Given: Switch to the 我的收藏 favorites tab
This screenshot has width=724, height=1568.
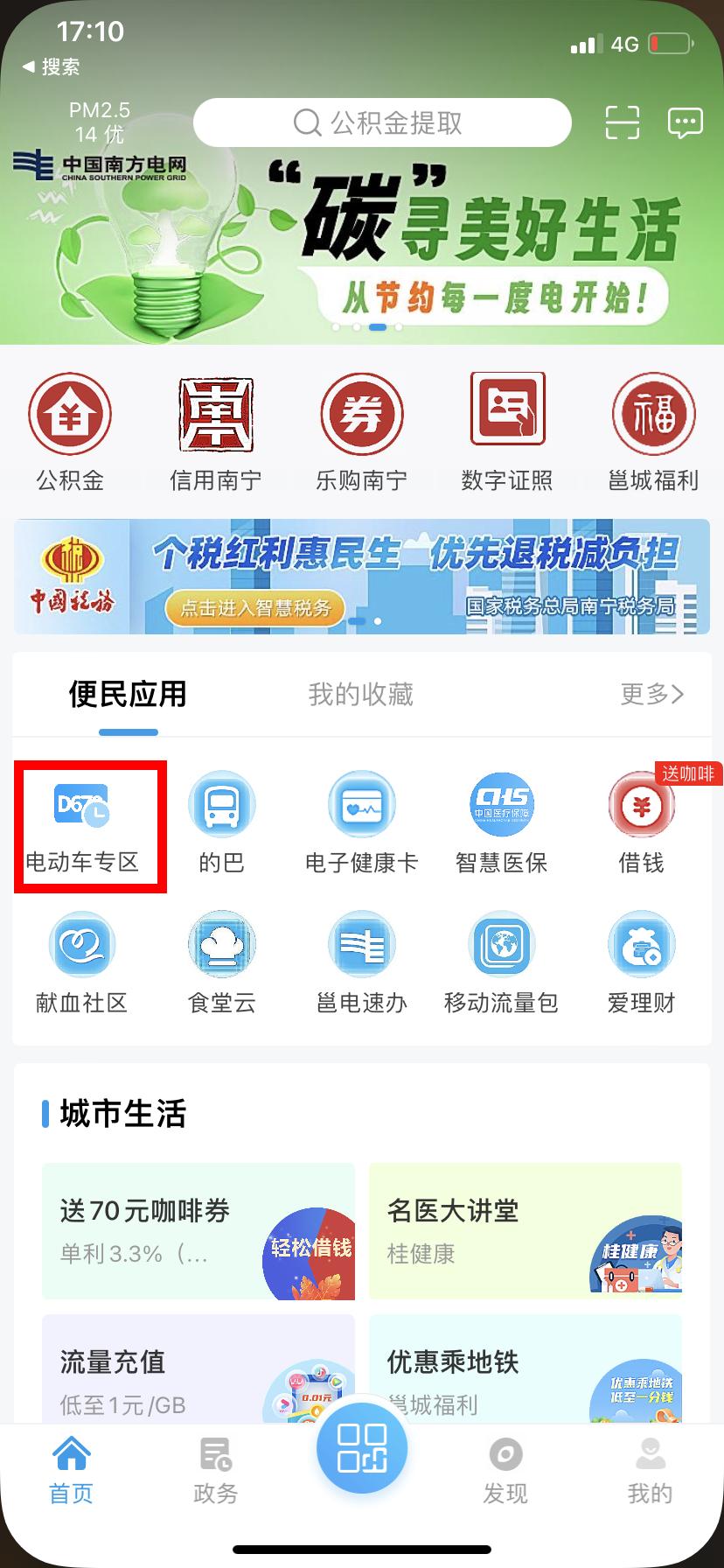Looking at the screenshot, I should point(360,694).
